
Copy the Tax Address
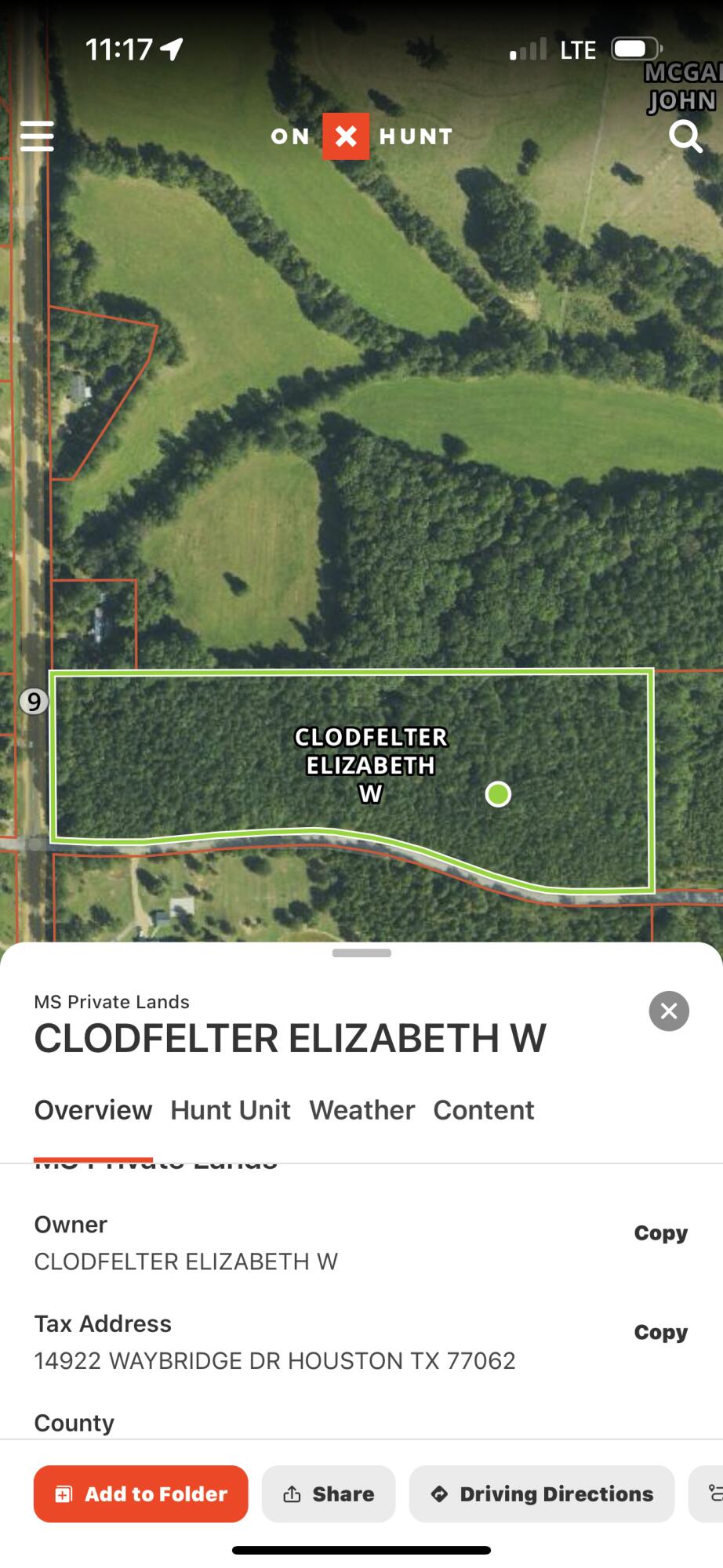[661, 1333]
